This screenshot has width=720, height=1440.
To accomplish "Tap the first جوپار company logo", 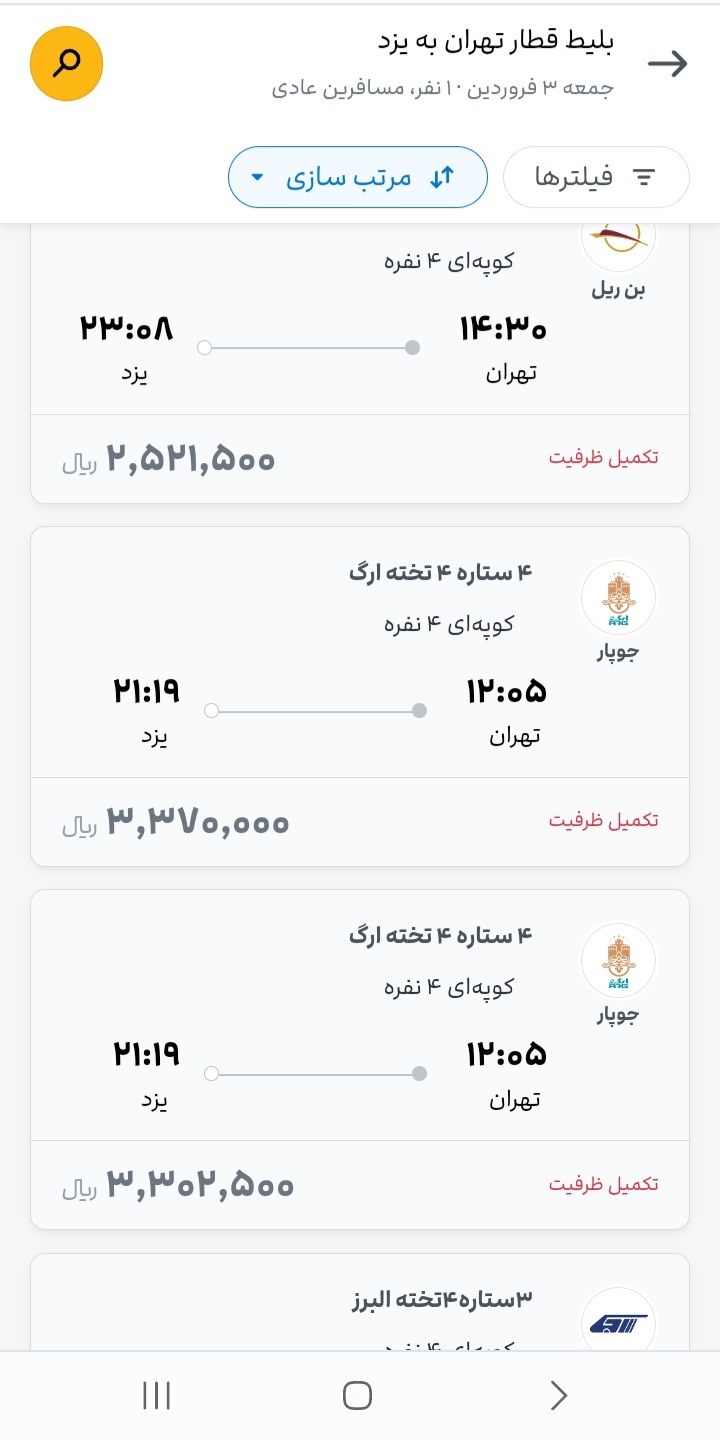I will (x=618, y=597).
